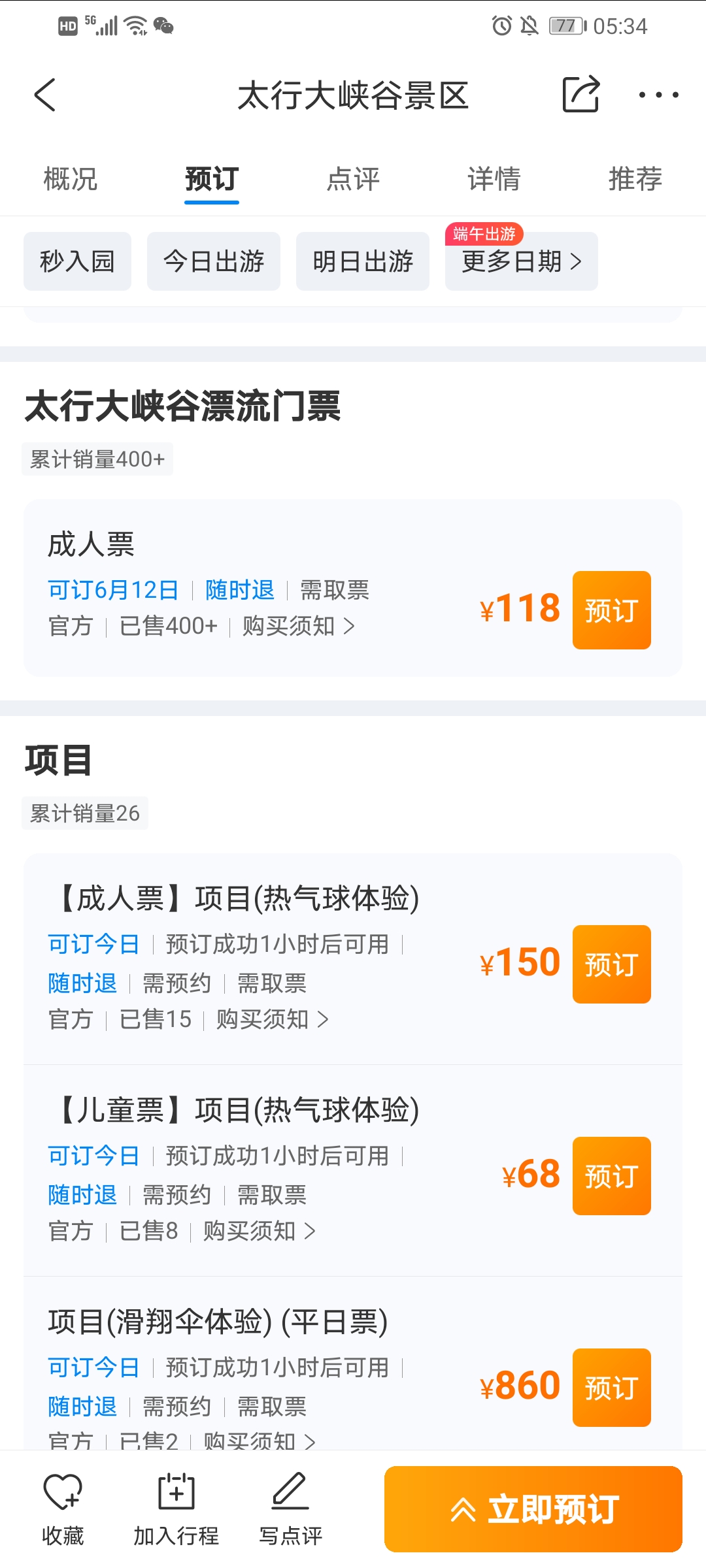Switch to the 概况 tab

tap(71, 179)
